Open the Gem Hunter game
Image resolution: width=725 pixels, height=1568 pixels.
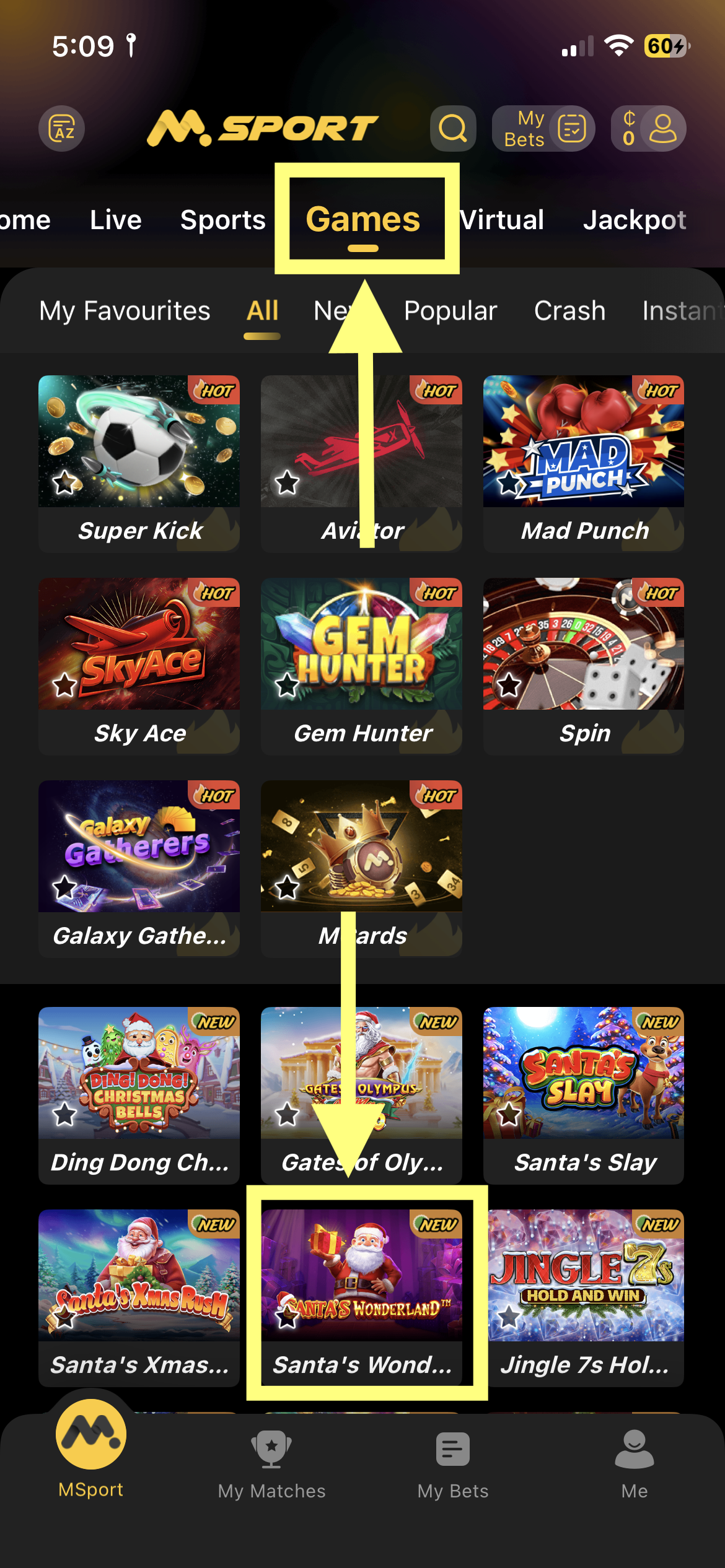[x=361, y=664]
